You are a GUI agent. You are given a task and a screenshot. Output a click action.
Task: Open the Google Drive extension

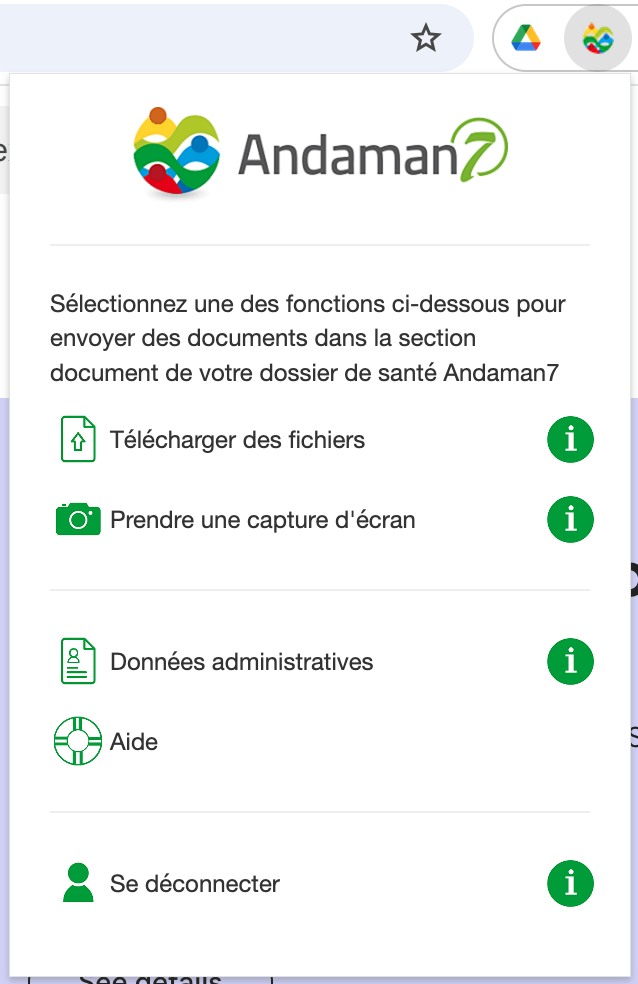click(x=526, y=39)
